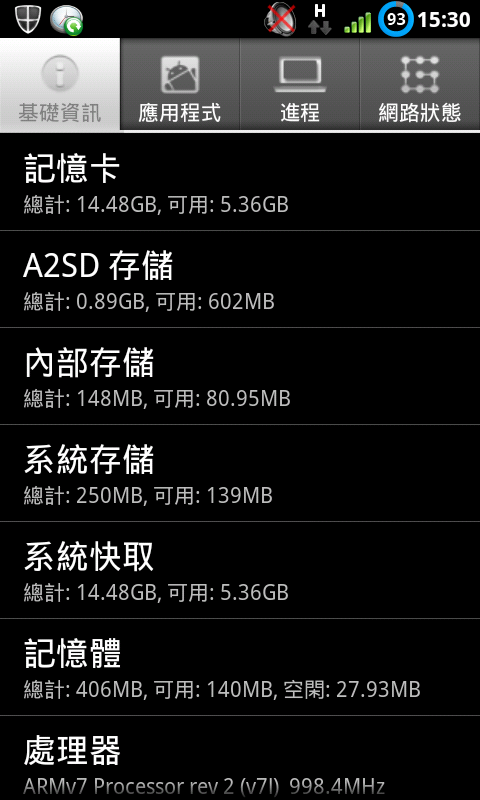Select the 基礎資訊 tab
Image resolution: width=480 pixels, height=800 pixels.
[x=60, y=84]
